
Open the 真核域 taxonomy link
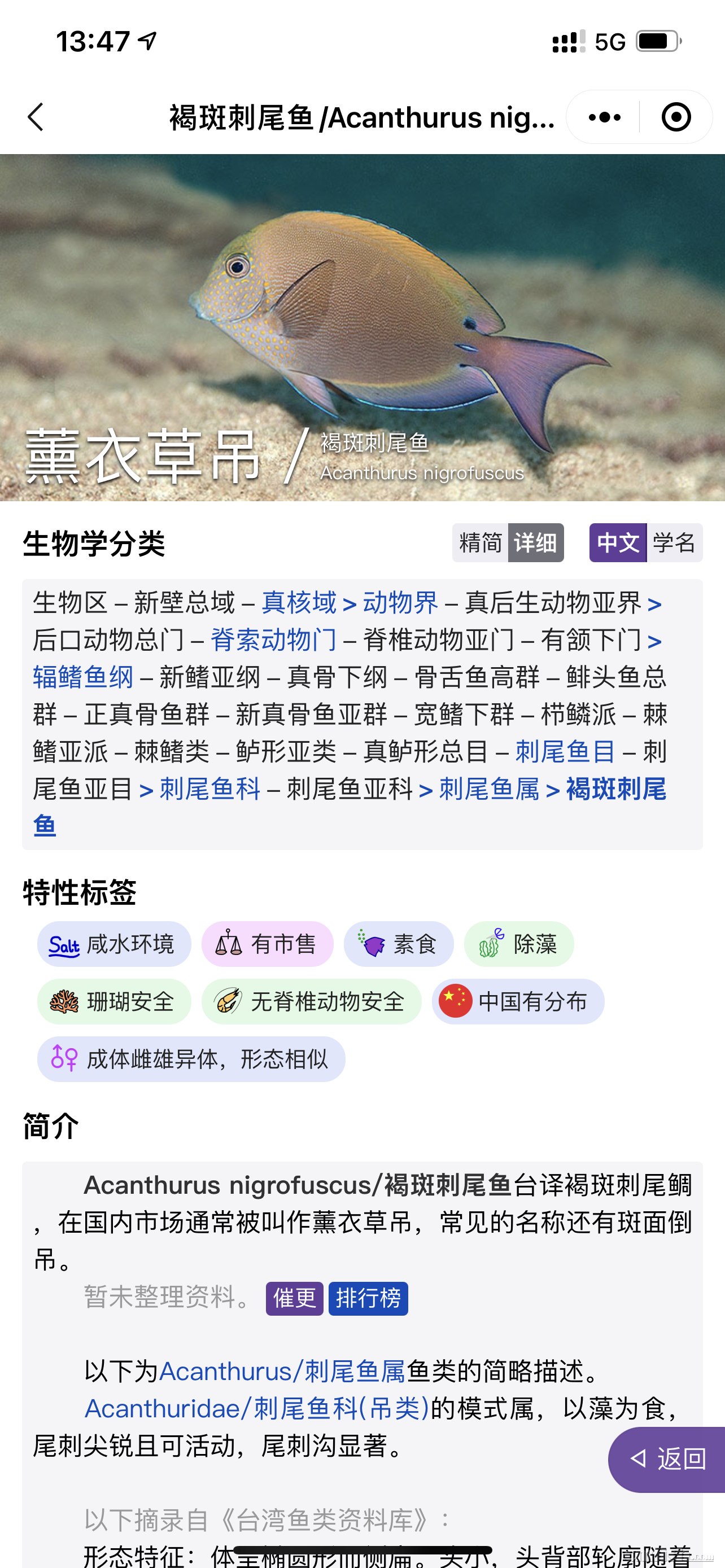click(x=299, y=603)
